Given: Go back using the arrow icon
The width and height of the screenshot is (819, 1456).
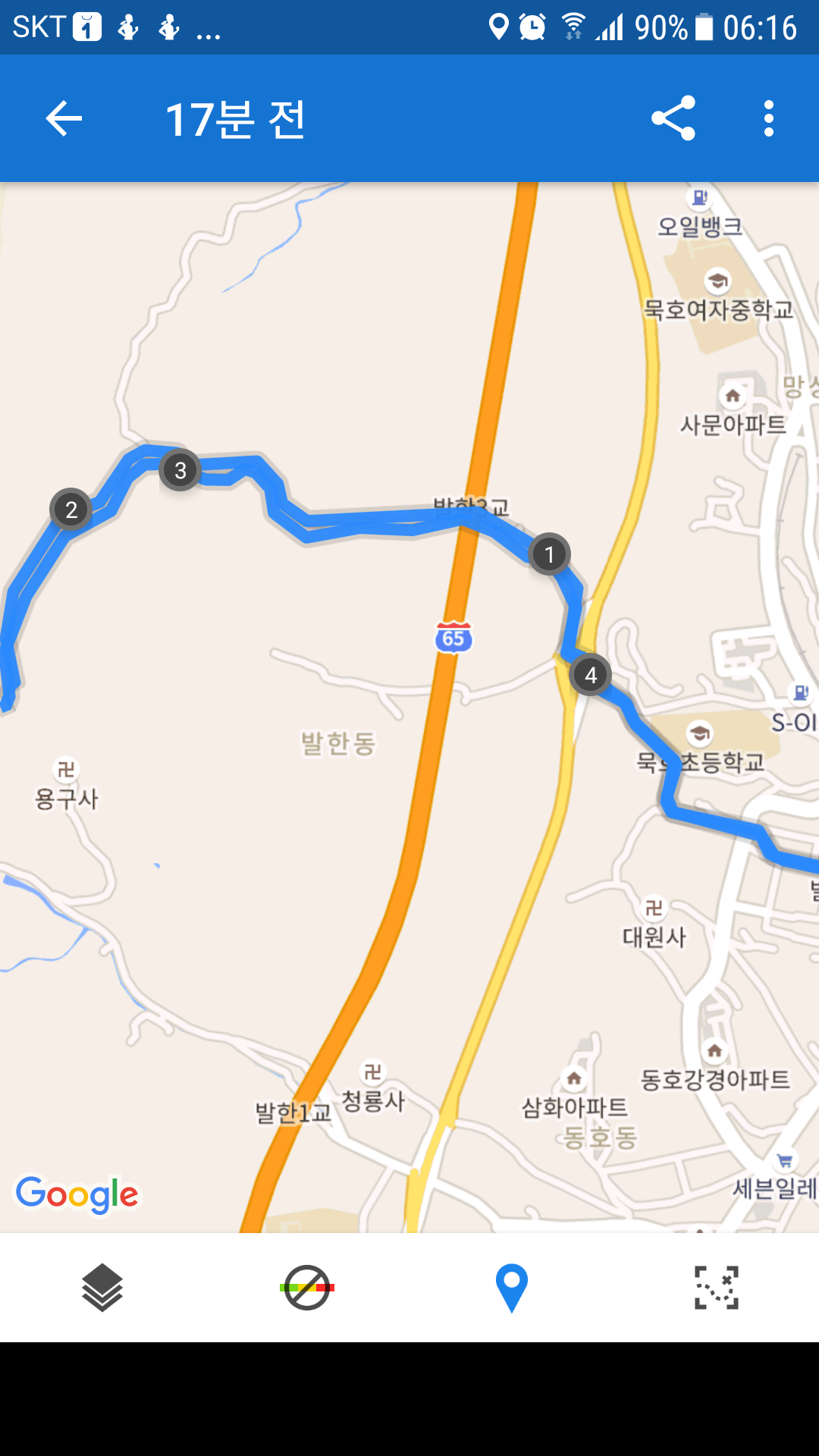Looking at the screenshot, I should 64,119.
